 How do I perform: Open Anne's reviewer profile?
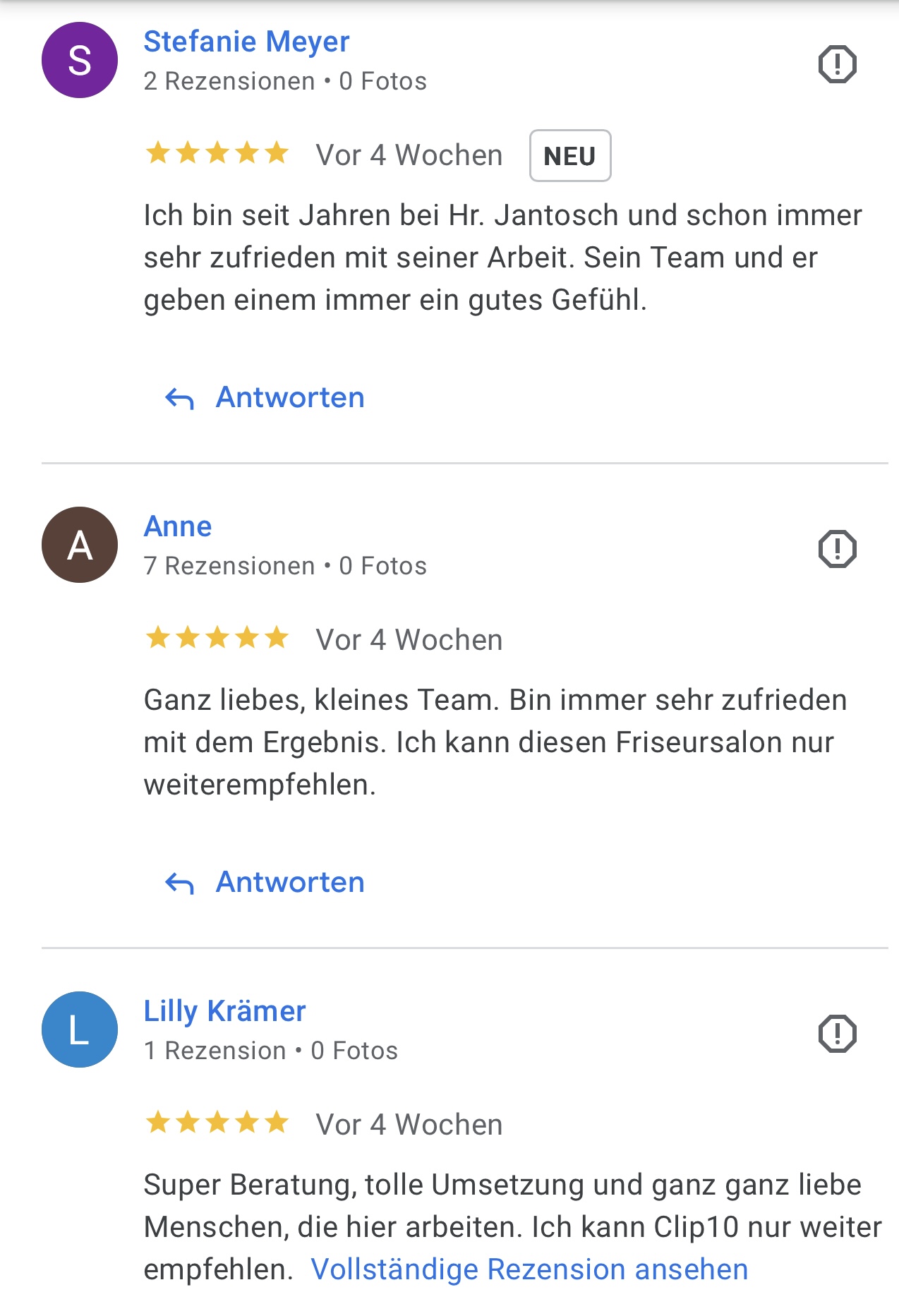(178, 527)
